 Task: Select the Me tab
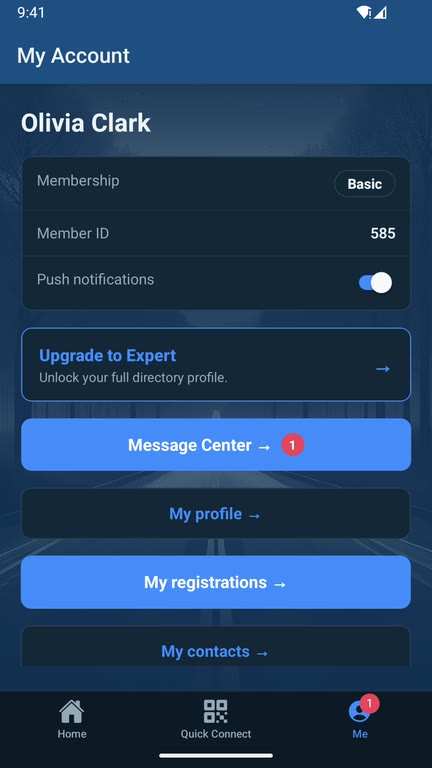click(360, 719)
